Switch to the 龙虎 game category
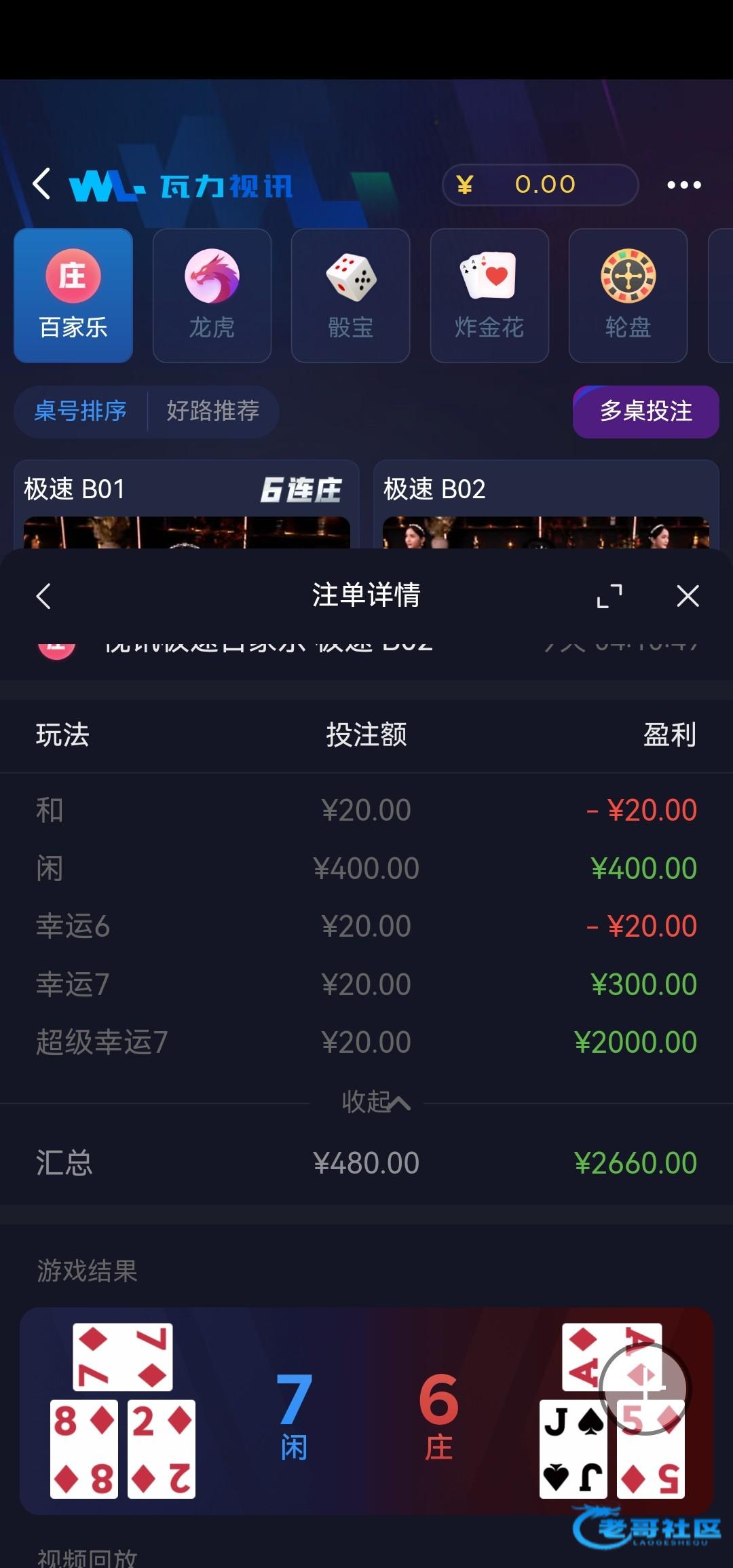733x1568 pixels. 212,295
